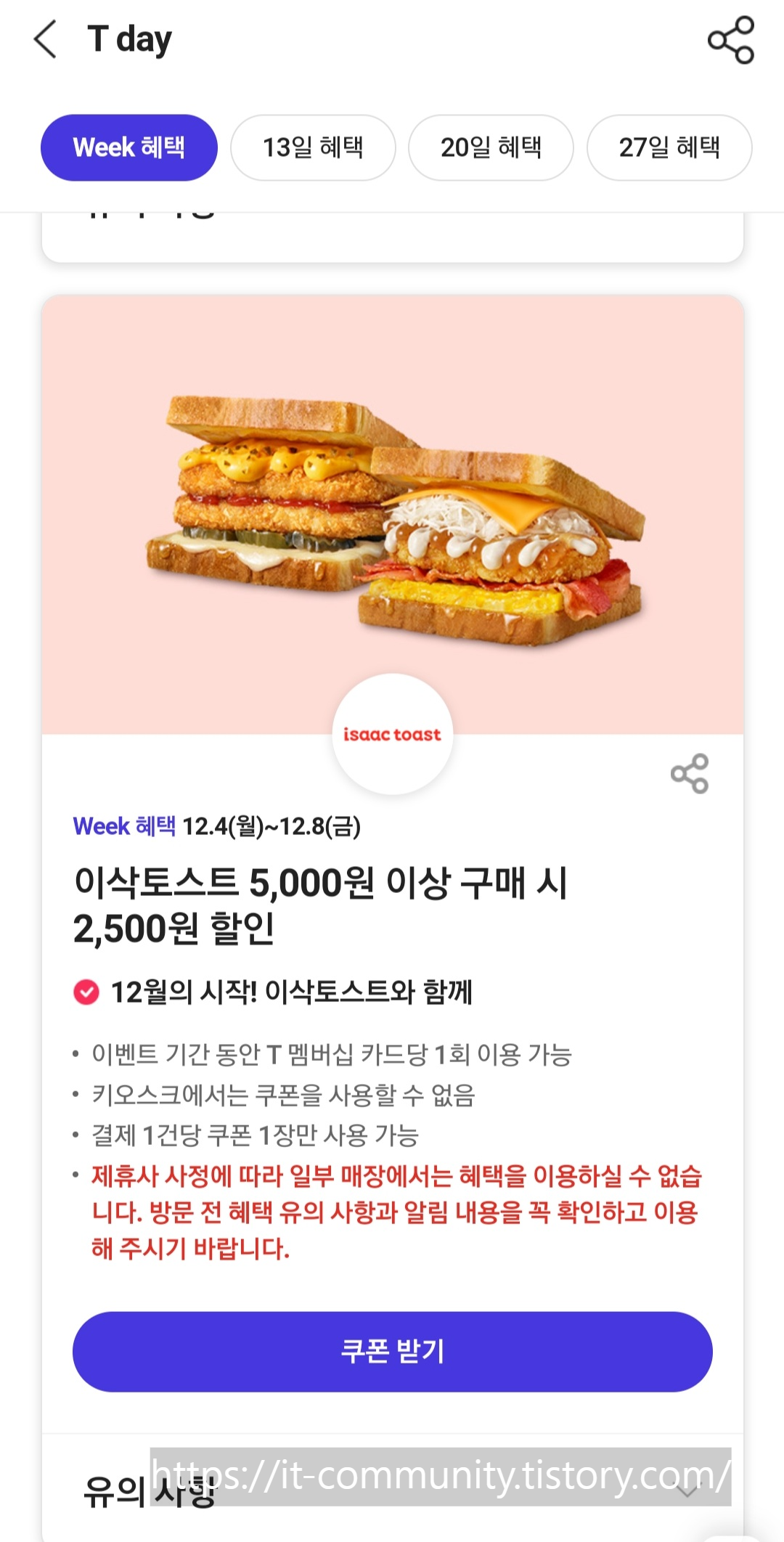Tap 쿠폰 받기 to get the coupon
Screen dimensions: 784x1542
pyautogui.click(x=392, y=1351)
